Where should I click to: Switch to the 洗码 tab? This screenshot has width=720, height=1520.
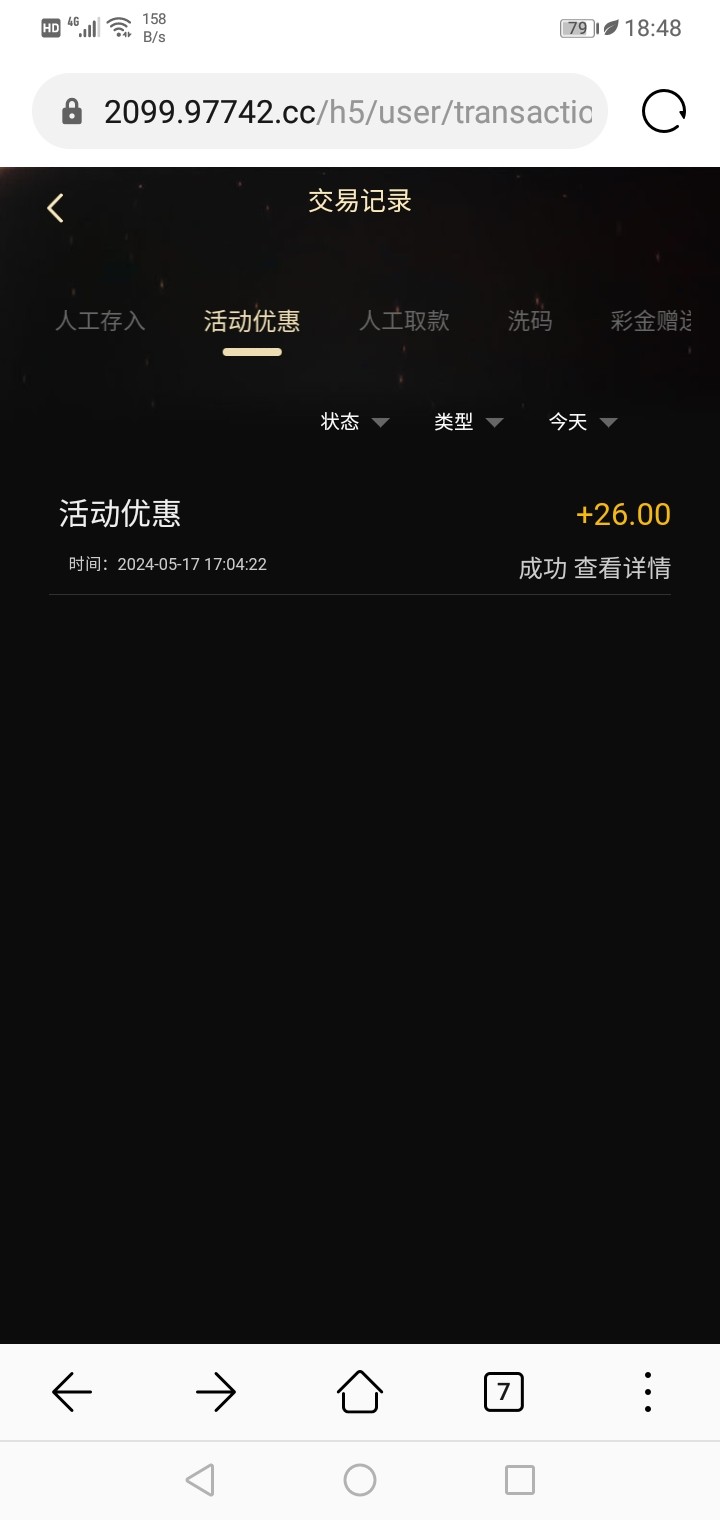[x=529, y=321]
